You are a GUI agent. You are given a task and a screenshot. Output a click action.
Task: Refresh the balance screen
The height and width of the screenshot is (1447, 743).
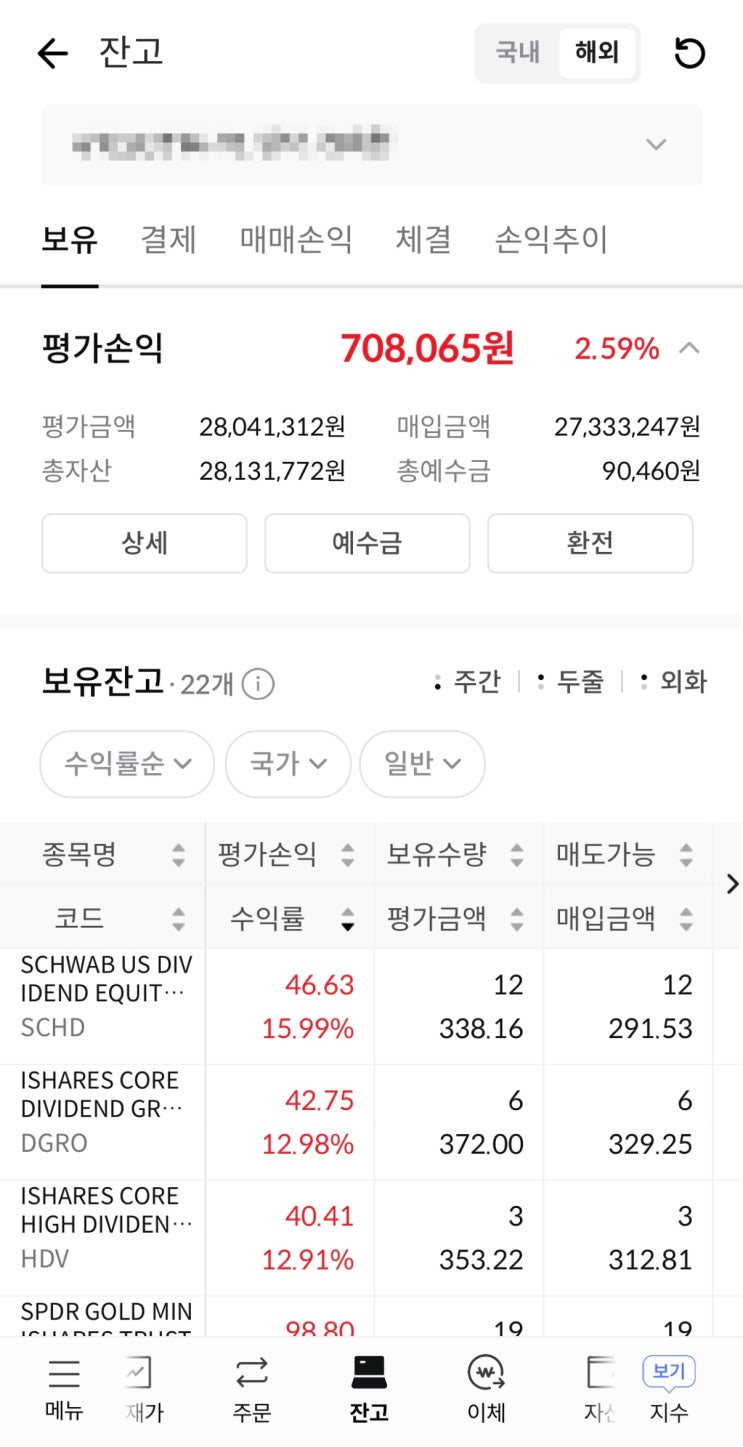(x=690, y=53)
